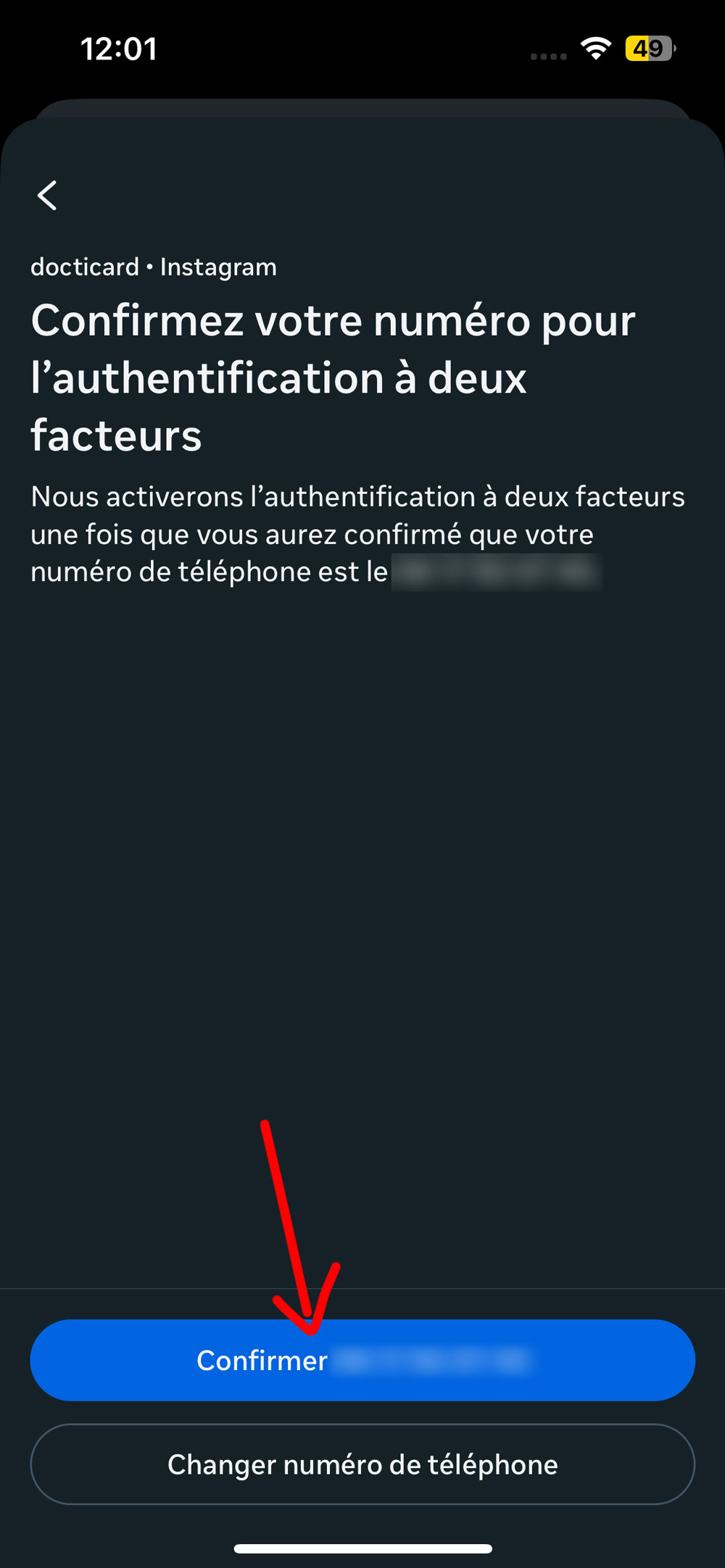Image resolution: width=725 pixels, height=1568 pixels.
Task: Tap the blue confirmation button background
Action: coord(362,1359)
